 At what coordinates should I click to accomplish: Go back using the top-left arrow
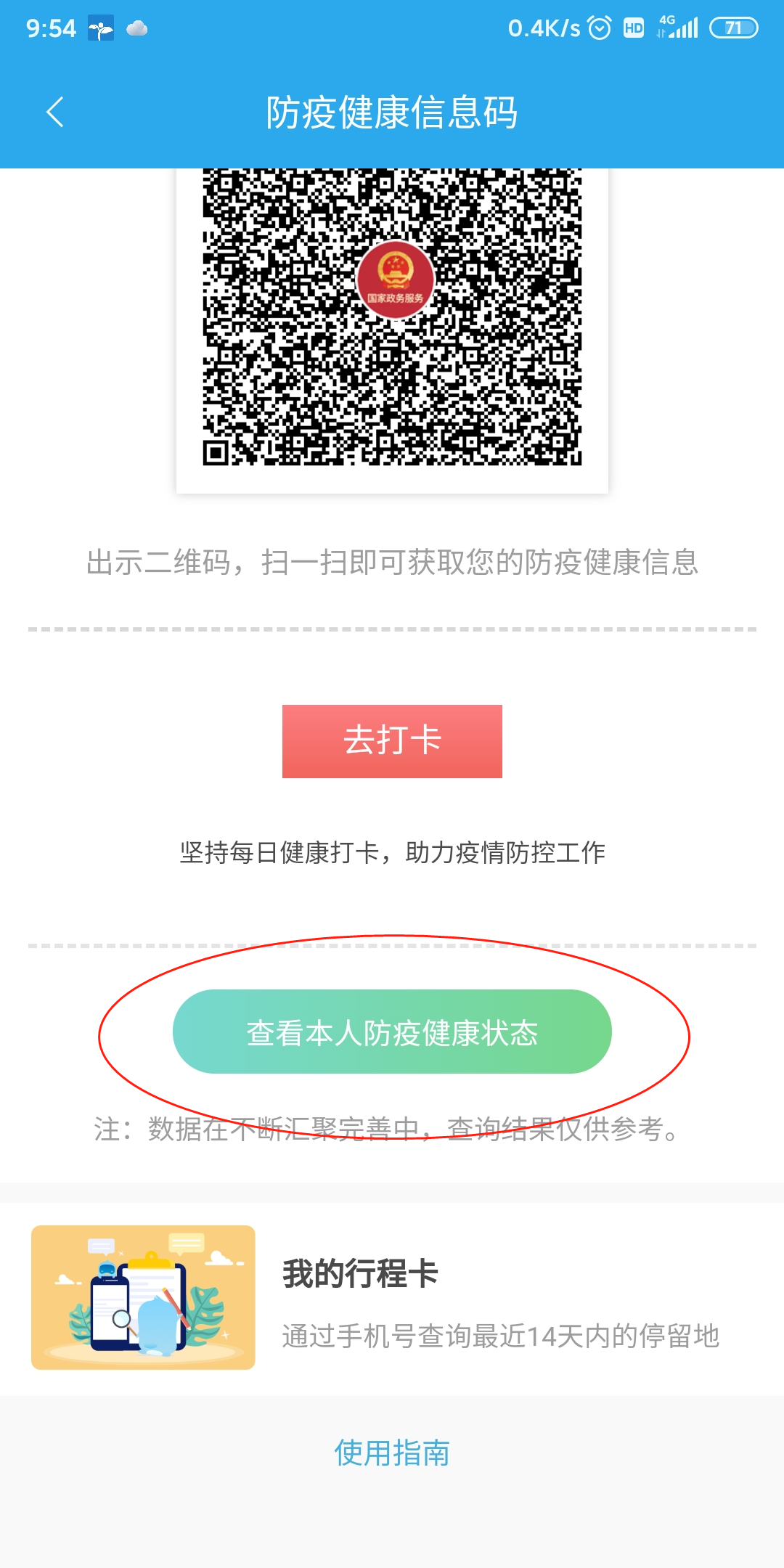click(x=55, y=113)
